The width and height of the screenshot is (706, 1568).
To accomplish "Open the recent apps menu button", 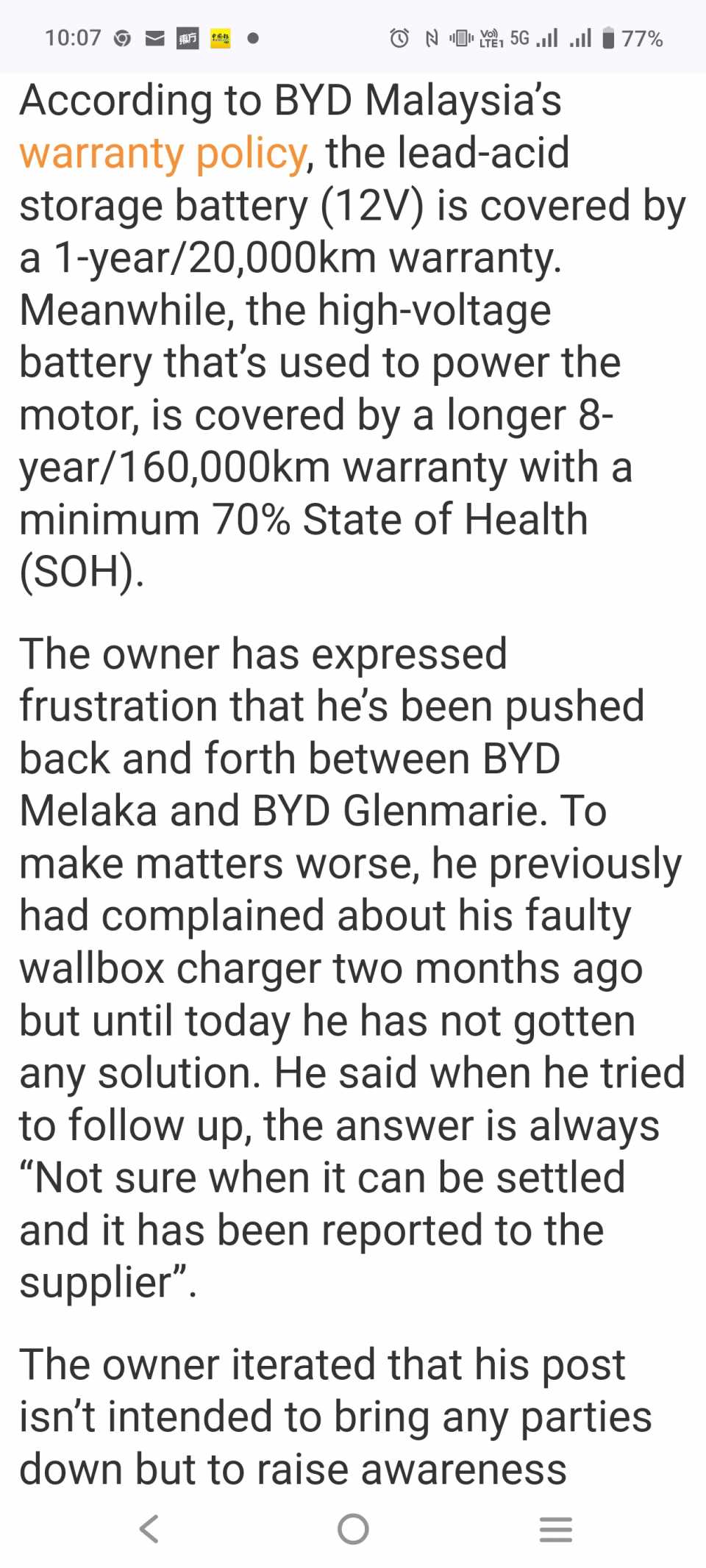I will point(555,1528).
